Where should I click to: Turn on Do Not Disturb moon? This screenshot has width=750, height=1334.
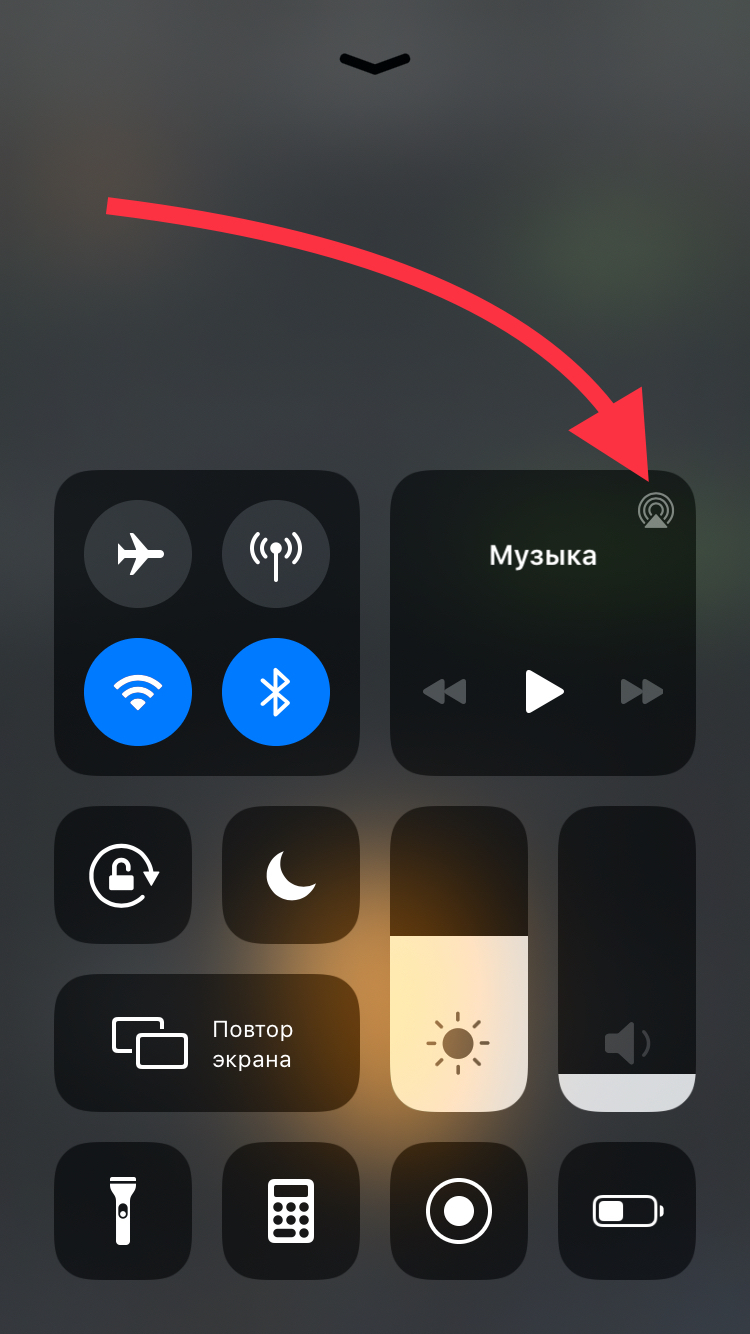pyautogui.click(x=291, y=875)
